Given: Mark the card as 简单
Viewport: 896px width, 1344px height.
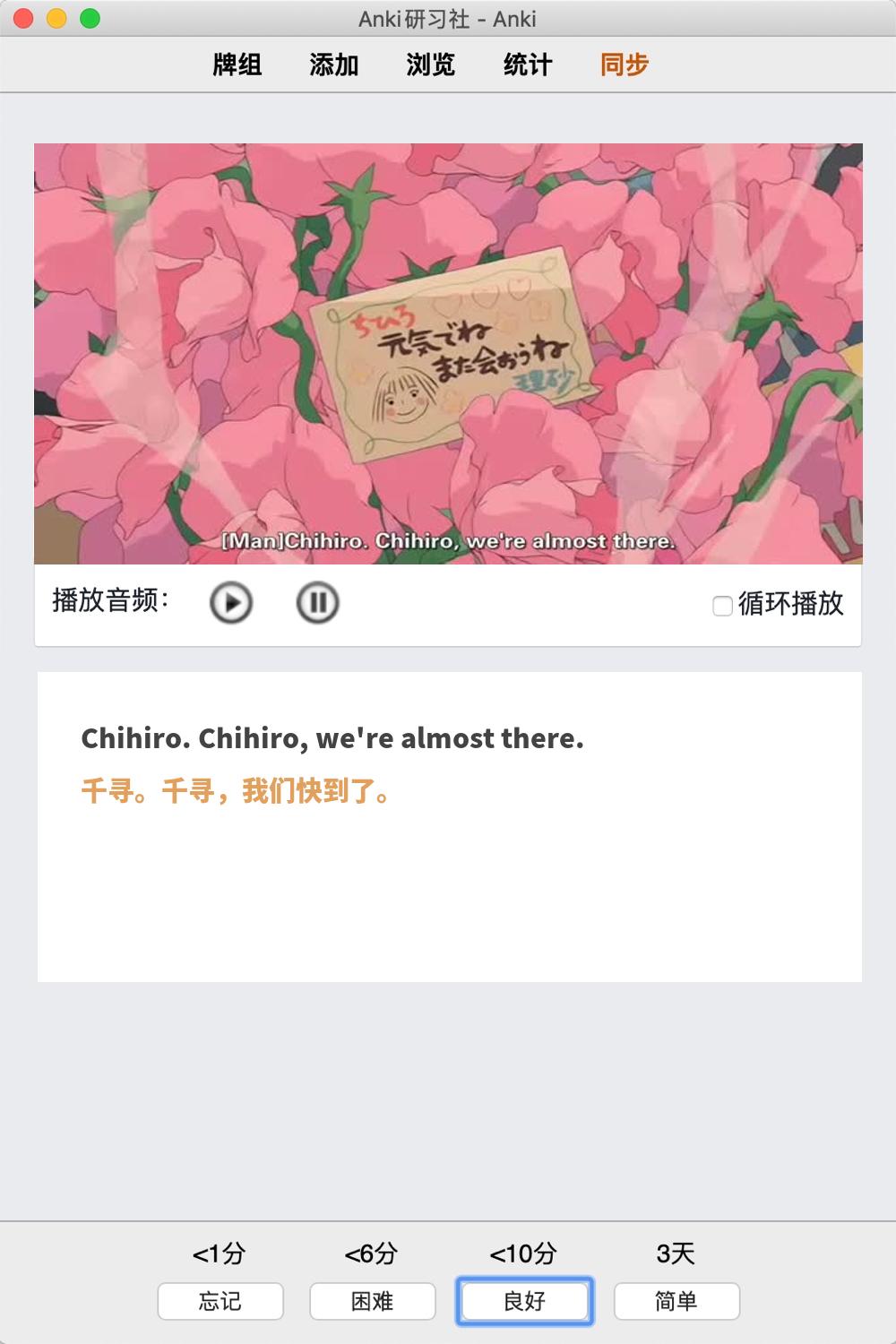Looking at the screenshot, I should click(x=676, y=1301).
